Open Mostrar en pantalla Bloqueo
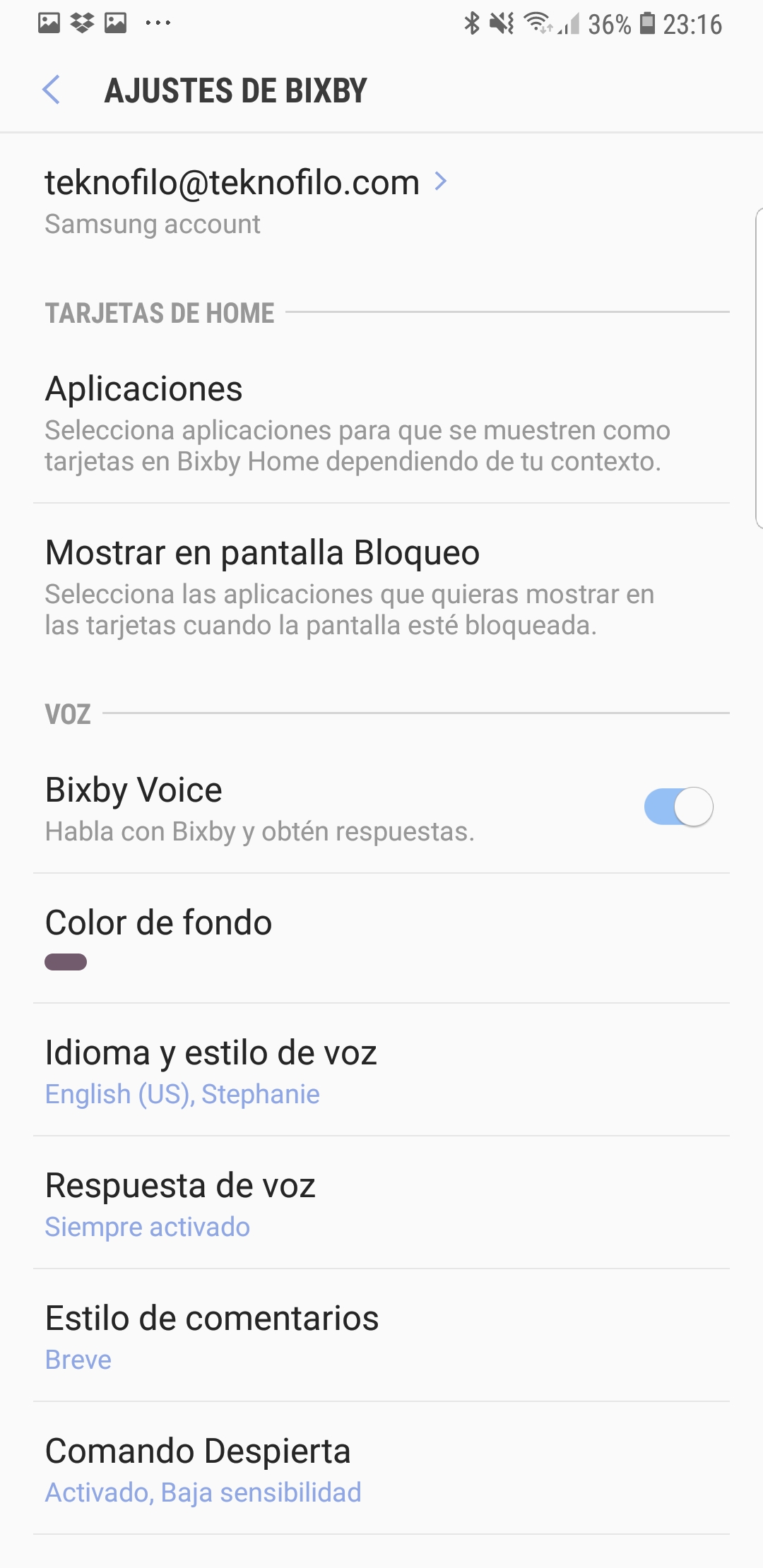Image resolution: width=763 pixels, height=1568 pixels. pos(381,586)
